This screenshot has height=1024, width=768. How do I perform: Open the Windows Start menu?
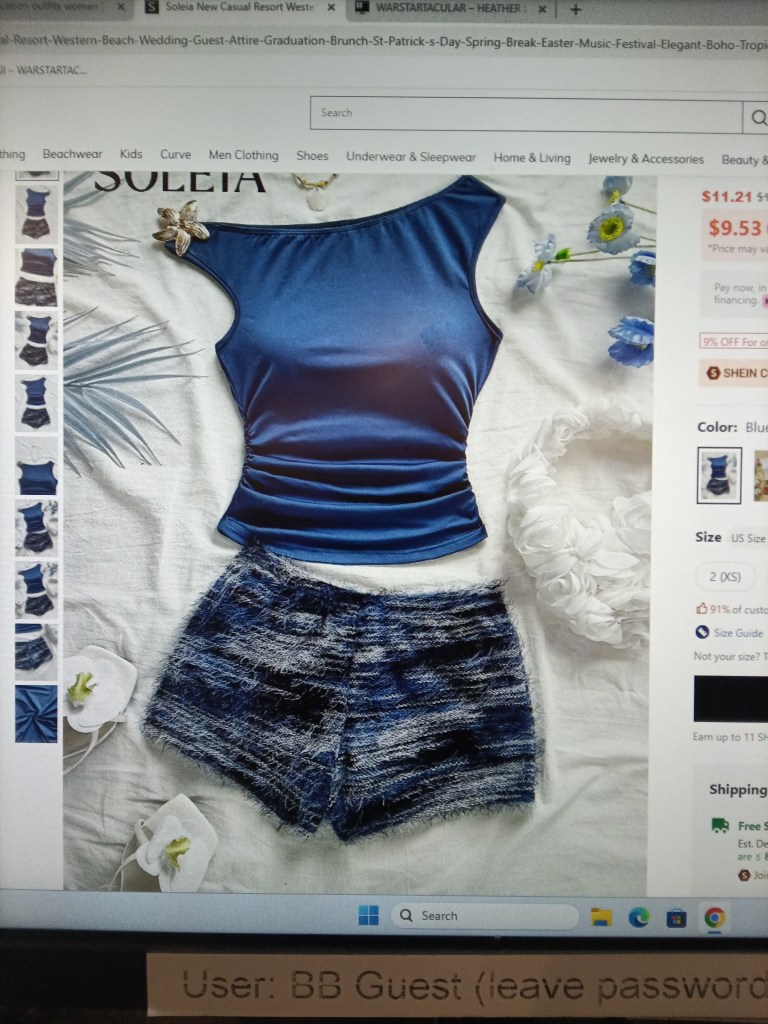click(368, 915)
